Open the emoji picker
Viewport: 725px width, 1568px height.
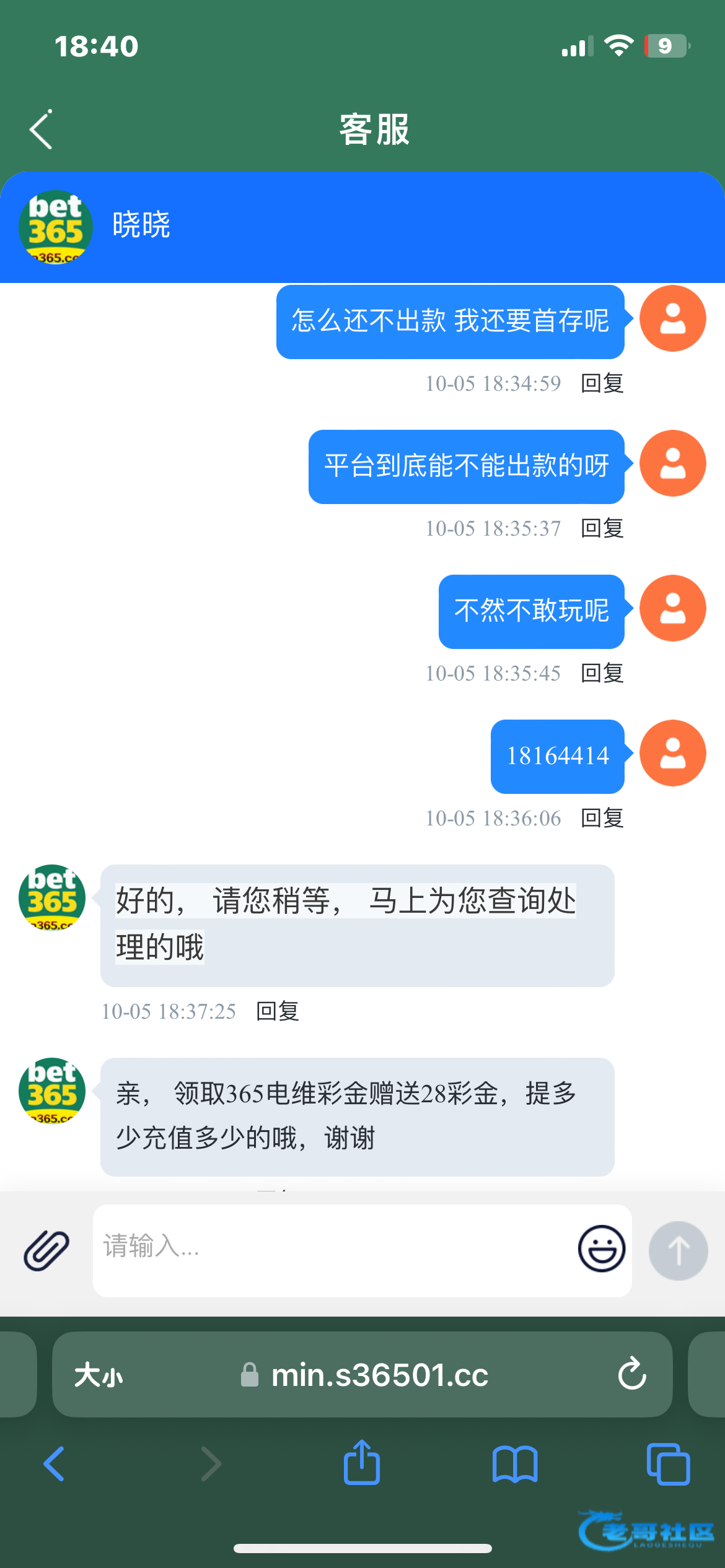(601, 1248)
